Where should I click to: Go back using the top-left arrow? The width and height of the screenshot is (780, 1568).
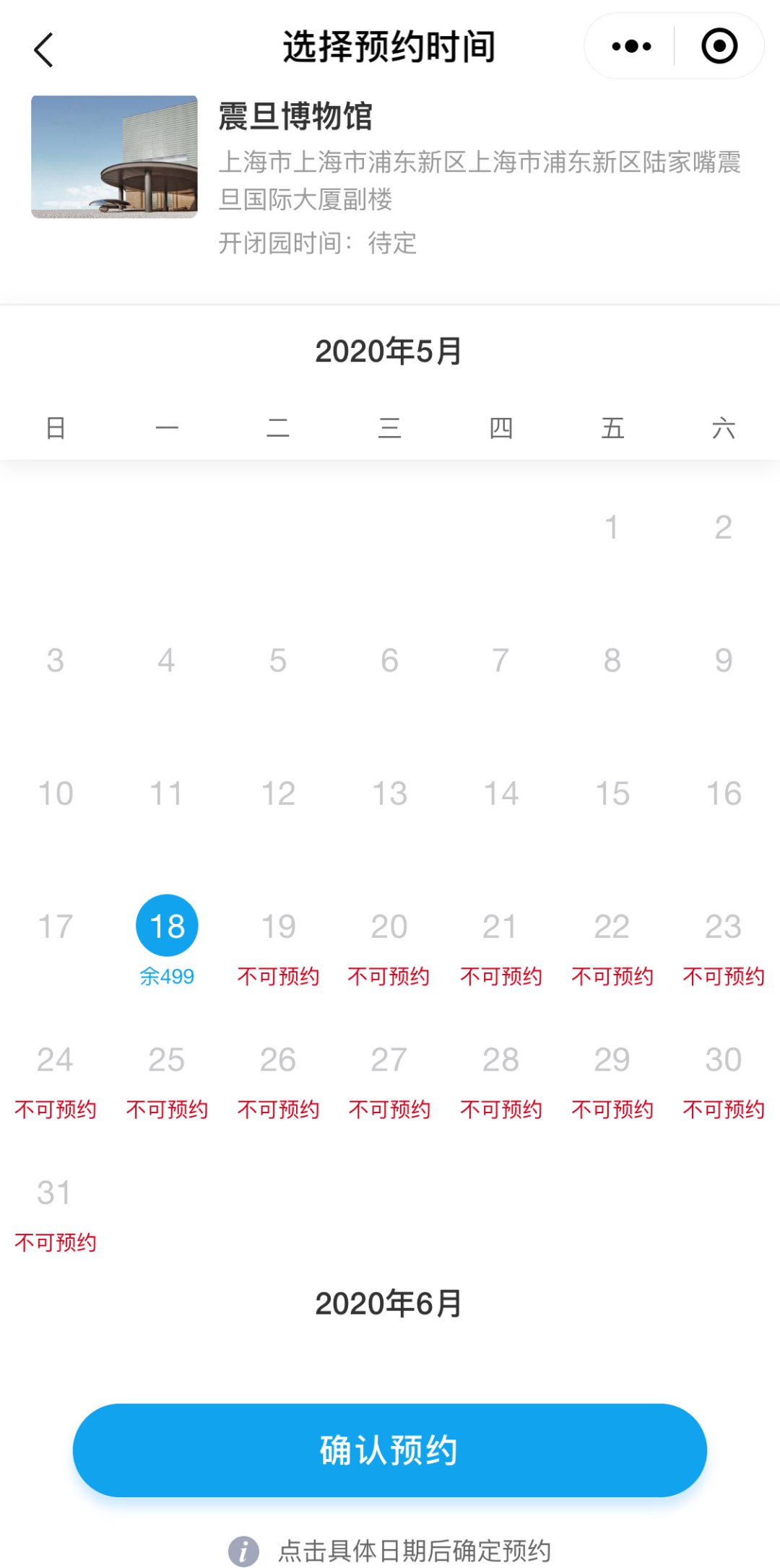(x=44, y=50)
